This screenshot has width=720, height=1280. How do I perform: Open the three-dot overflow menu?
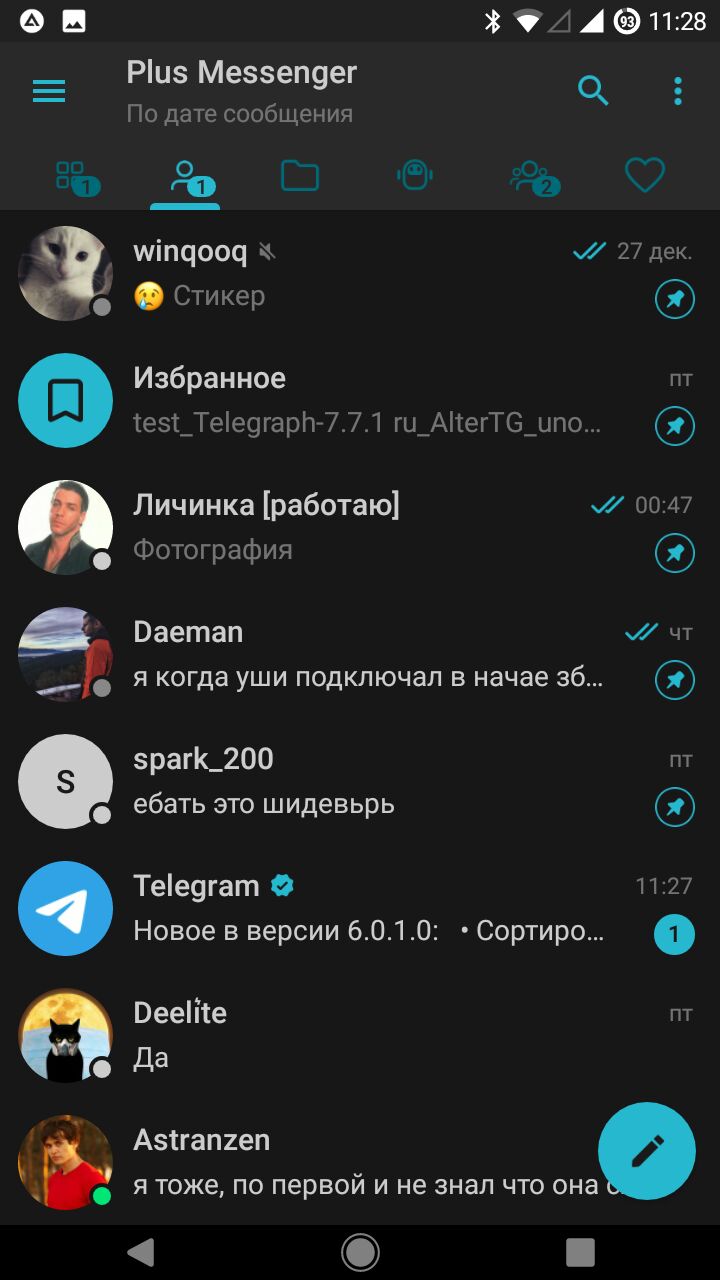tap(678, 91)
